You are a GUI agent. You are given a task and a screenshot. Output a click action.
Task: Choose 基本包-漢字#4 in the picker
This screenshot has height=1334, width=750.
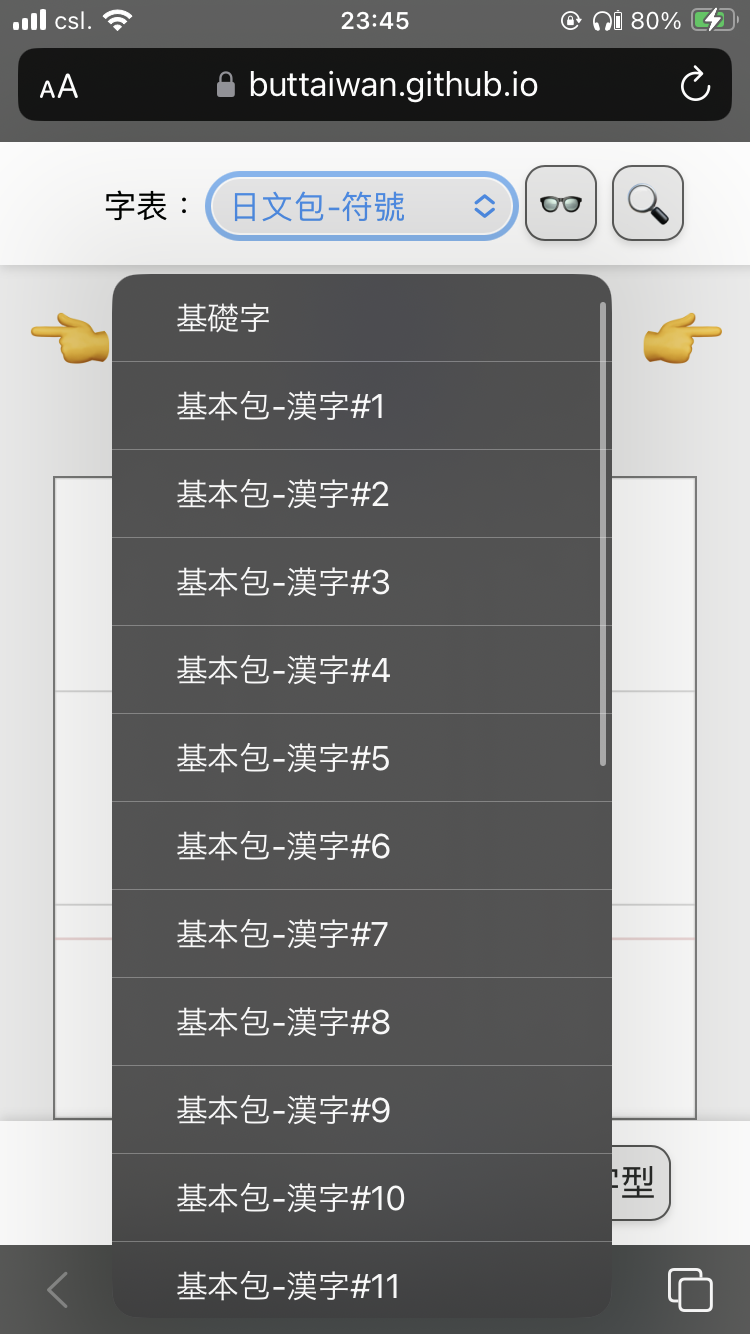click(x=362, y=670)
